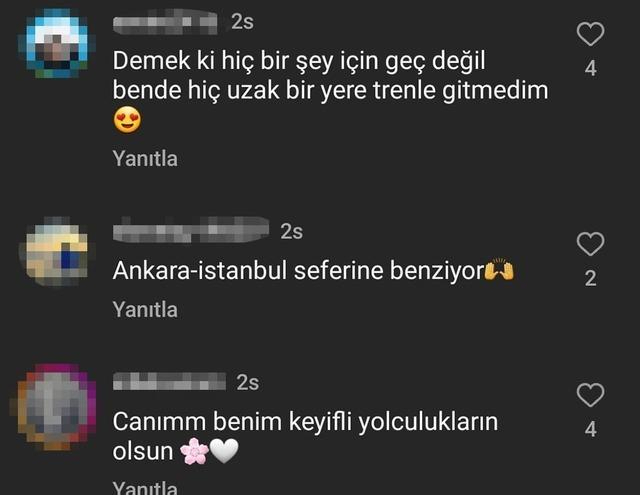The height and width of the screenshot is (495, 640).
Task: Open profile picture of 'Demek ki' commenter
Action: click(56, 43)
